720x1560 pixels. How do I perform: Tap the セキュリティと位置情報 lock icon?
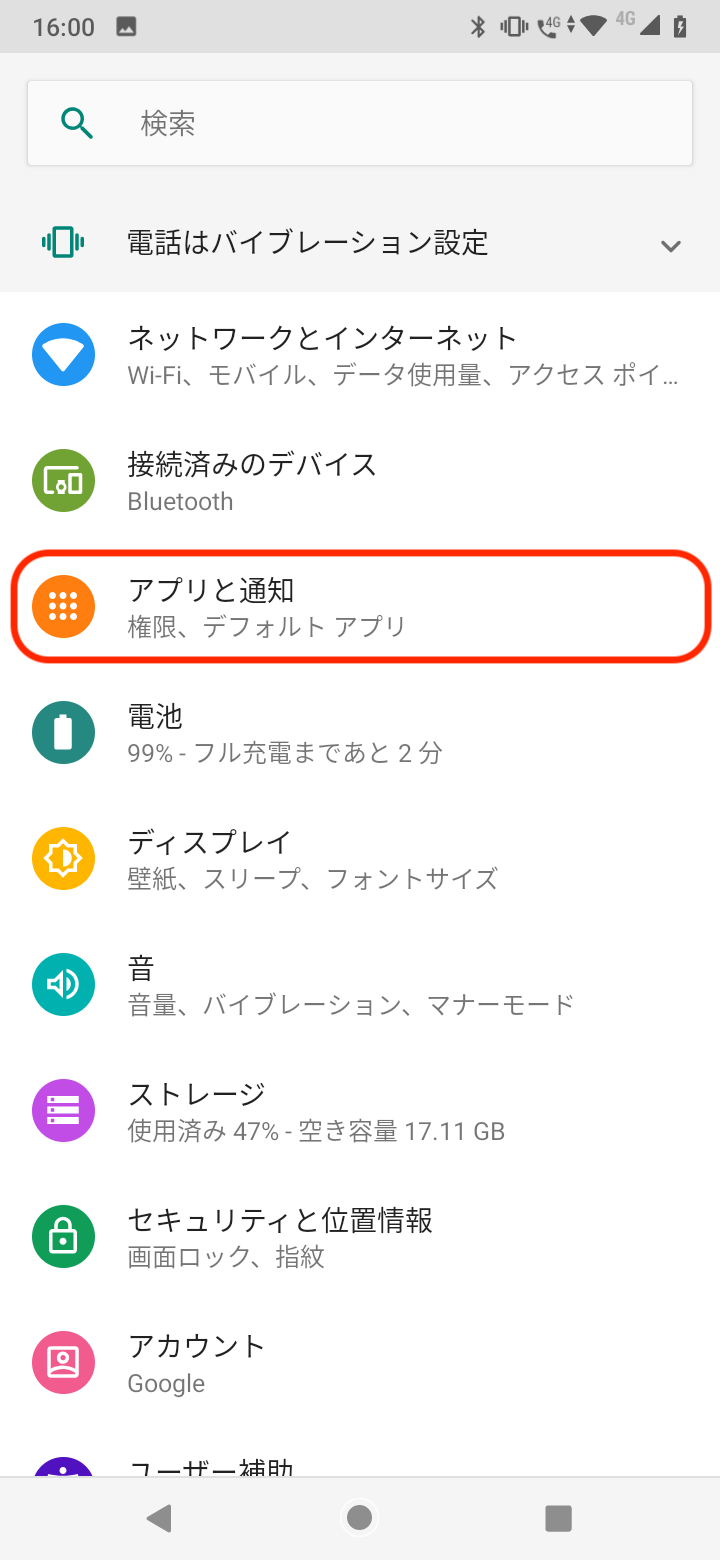tap(63, 1236)
